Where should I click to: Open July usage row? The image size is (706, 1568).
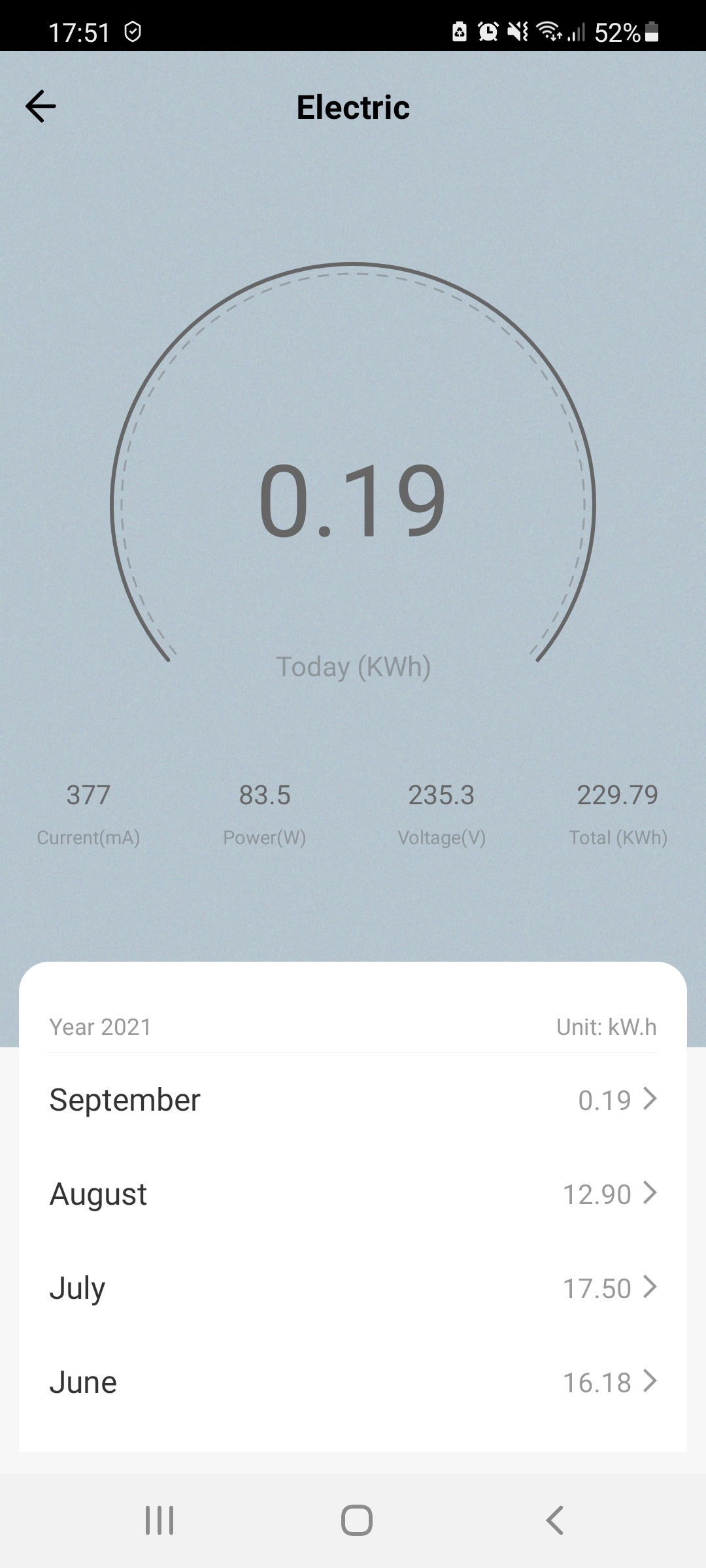tap(353, 1288)
